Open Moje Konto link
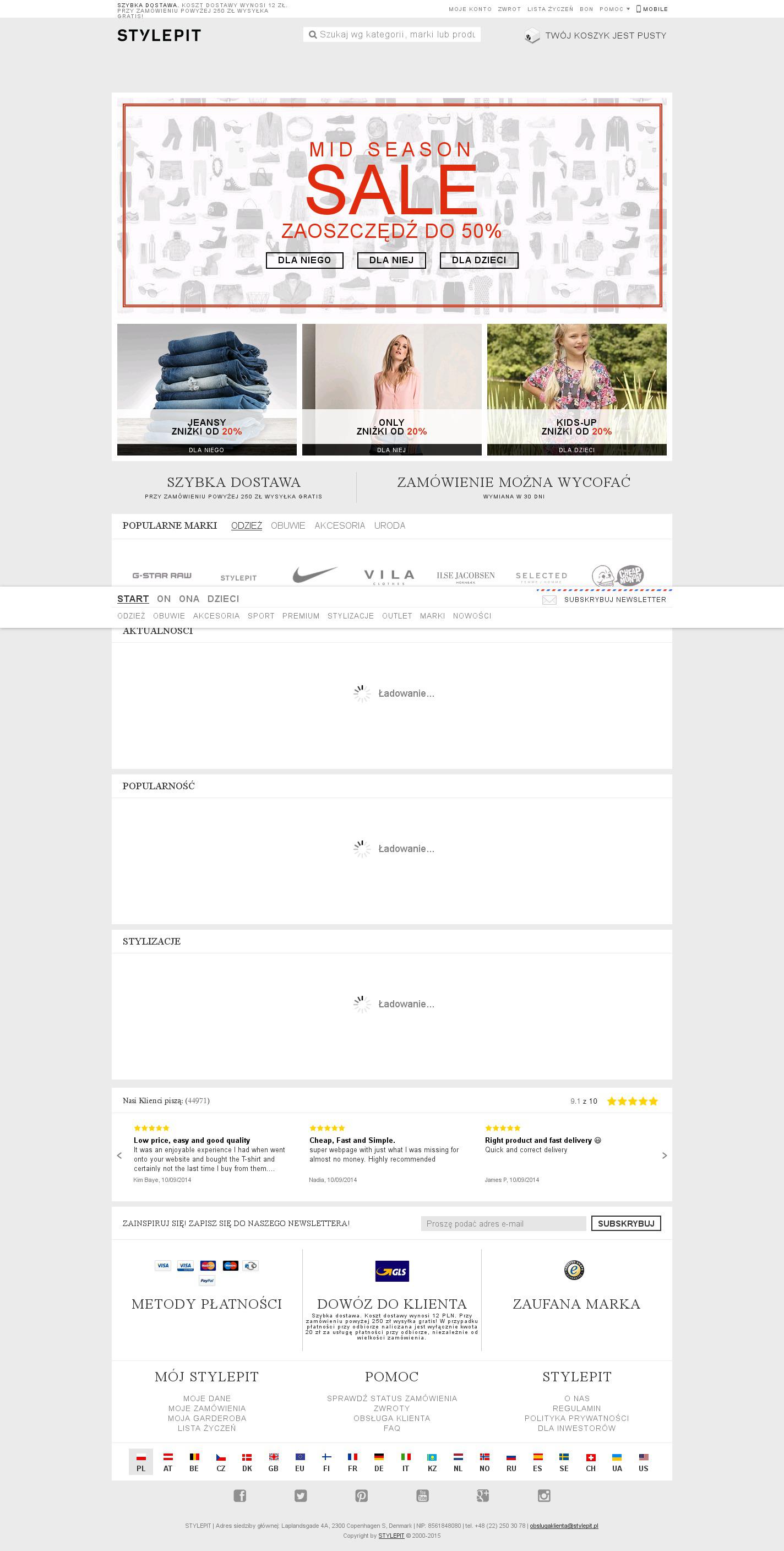 tap(470, 9)
